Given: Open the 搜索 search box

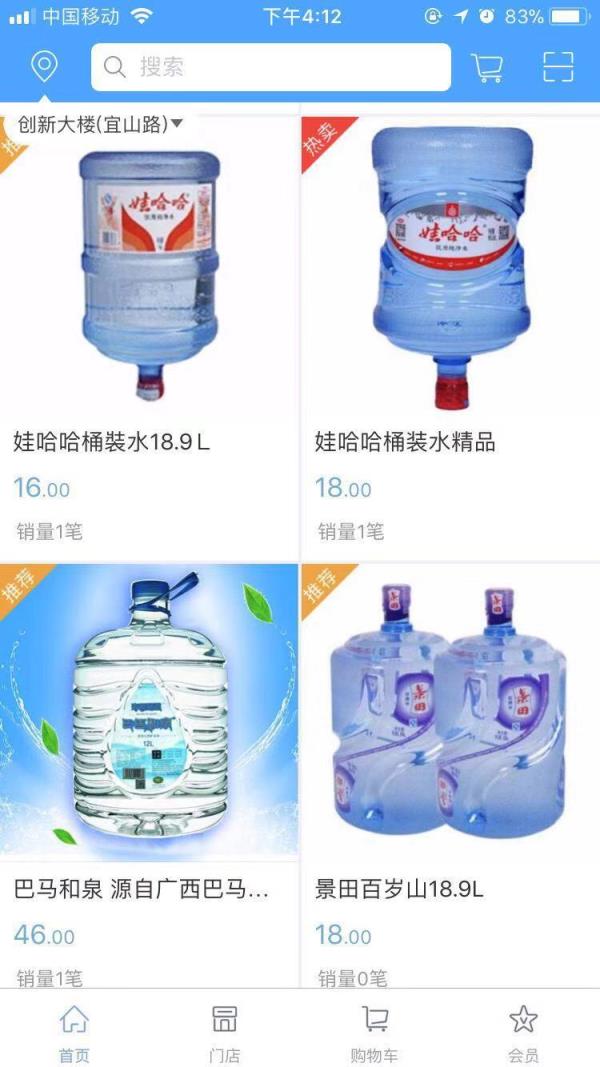Looking at the screenshot, I should point(270,68).
